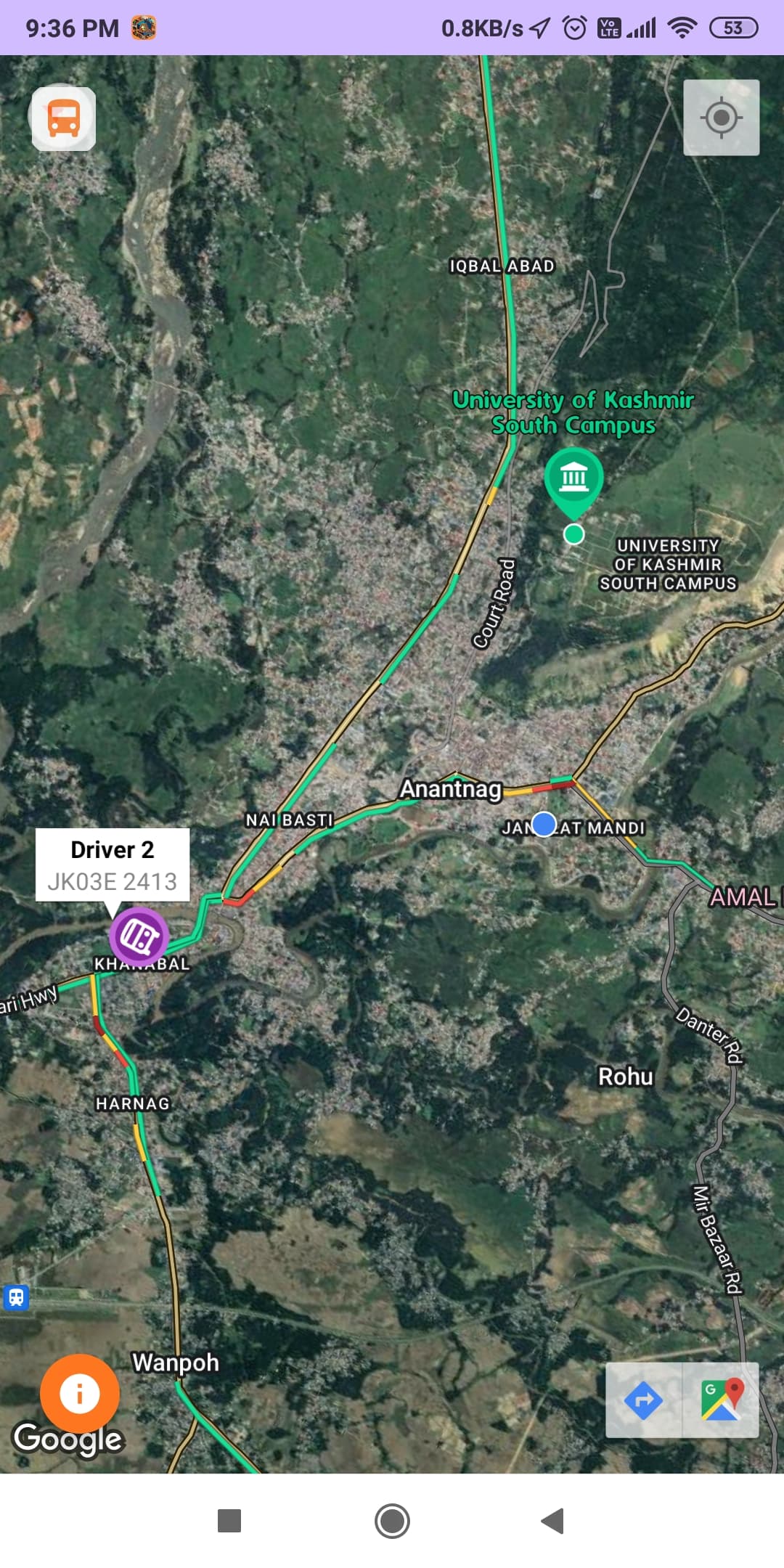
Task: Open Driver 2 JK03E 2413 info window
Action: 113,864
